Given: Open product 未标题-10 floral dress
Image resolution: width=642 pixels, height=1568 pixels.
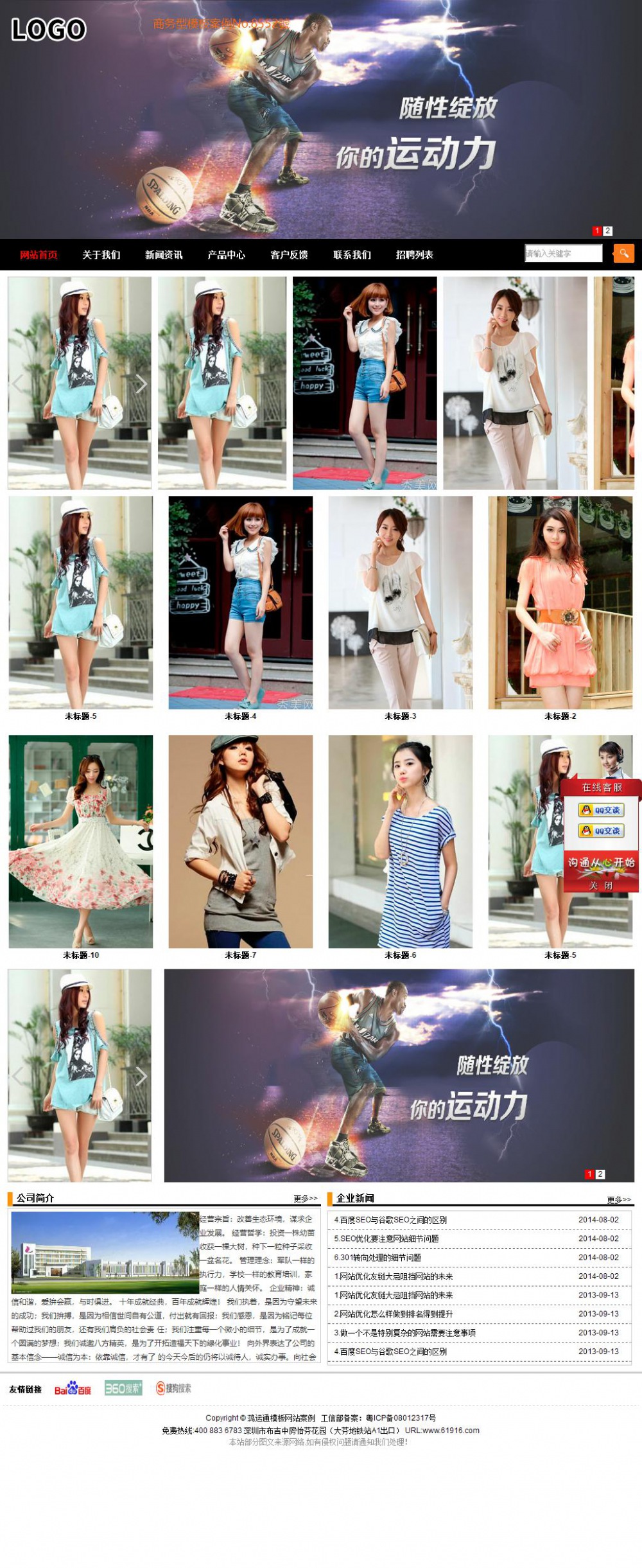Looking at the screenshot, I should (81, 841).
